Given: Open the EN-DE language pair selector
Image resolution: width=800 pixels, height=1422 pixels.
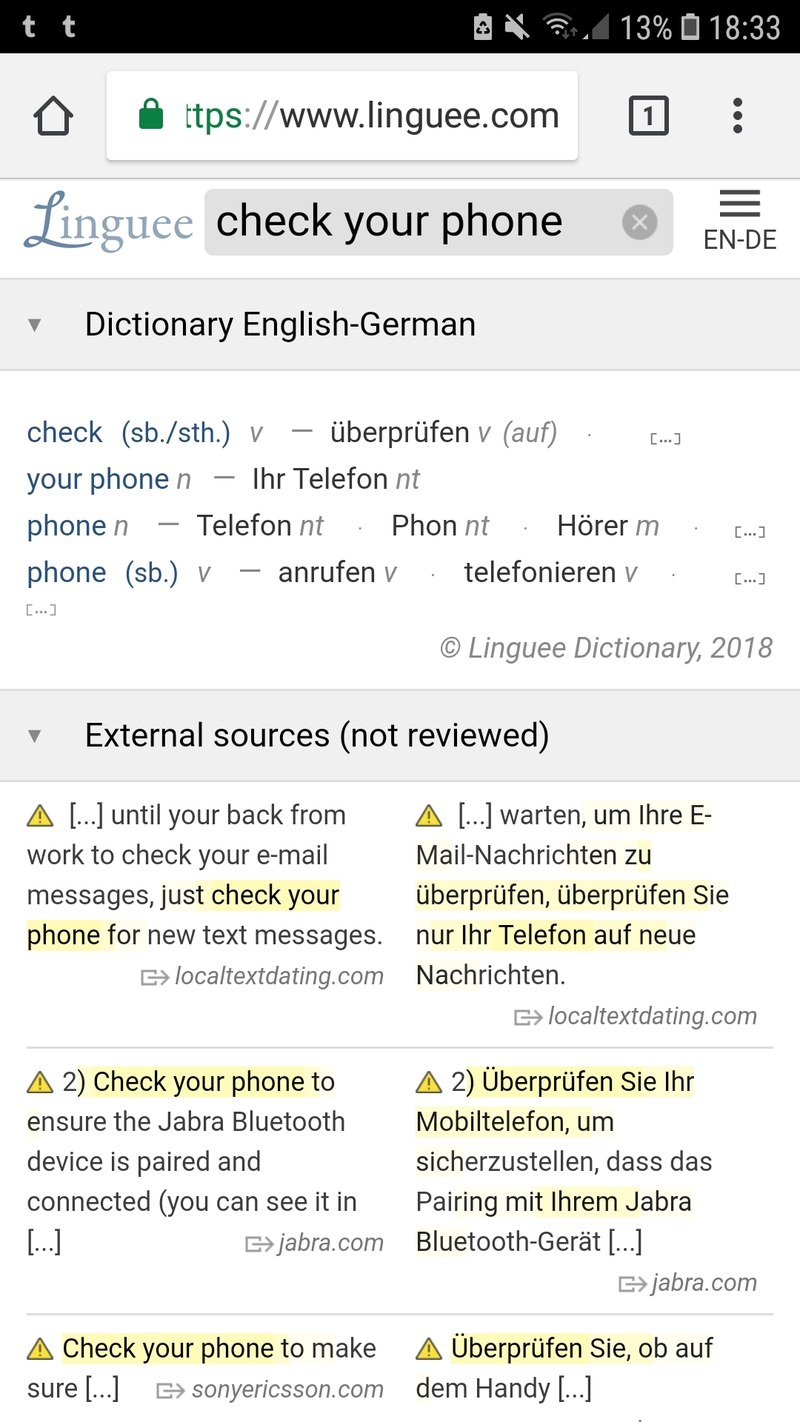Looking at the screenshot, I should click(x=739, y=240).
